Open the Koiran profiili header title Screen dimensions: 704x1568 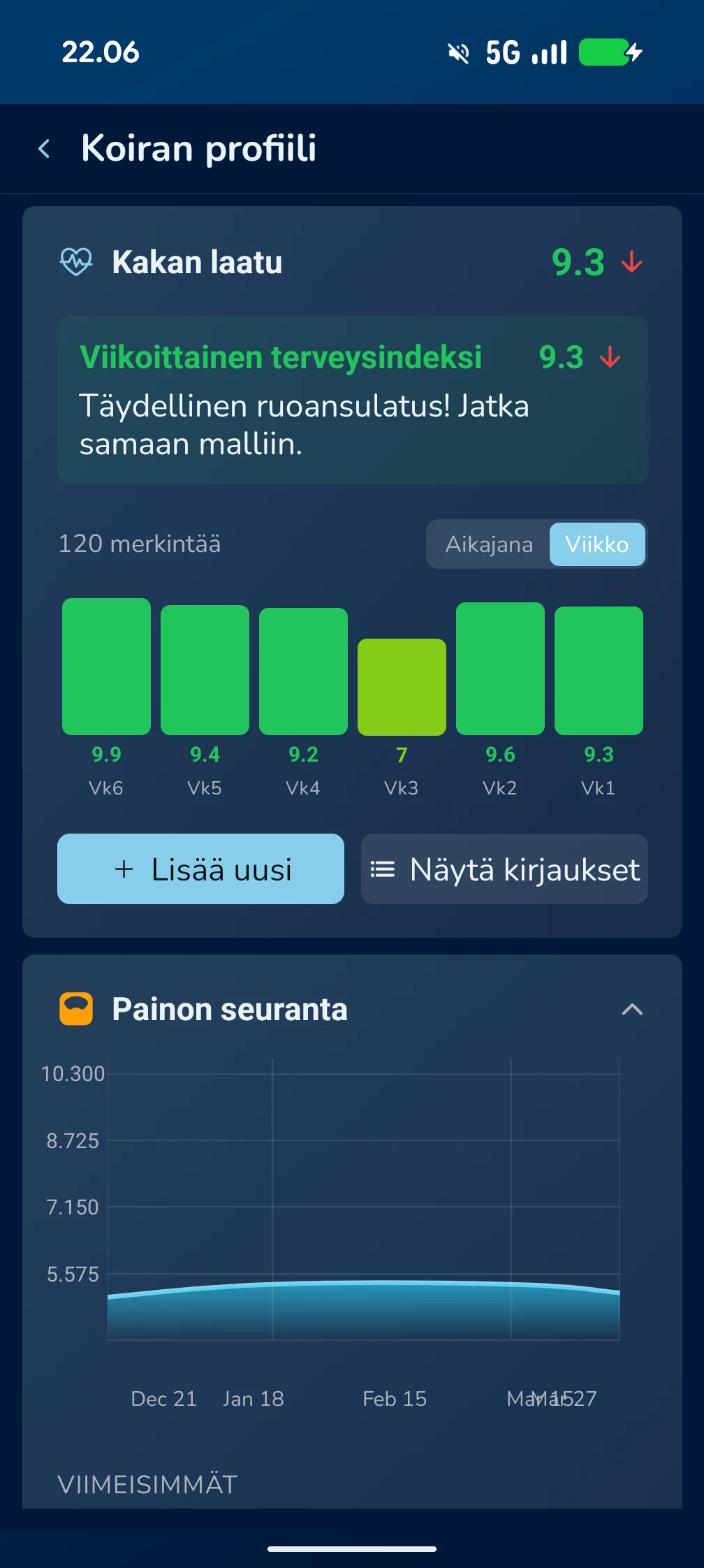tap(198, 148)
